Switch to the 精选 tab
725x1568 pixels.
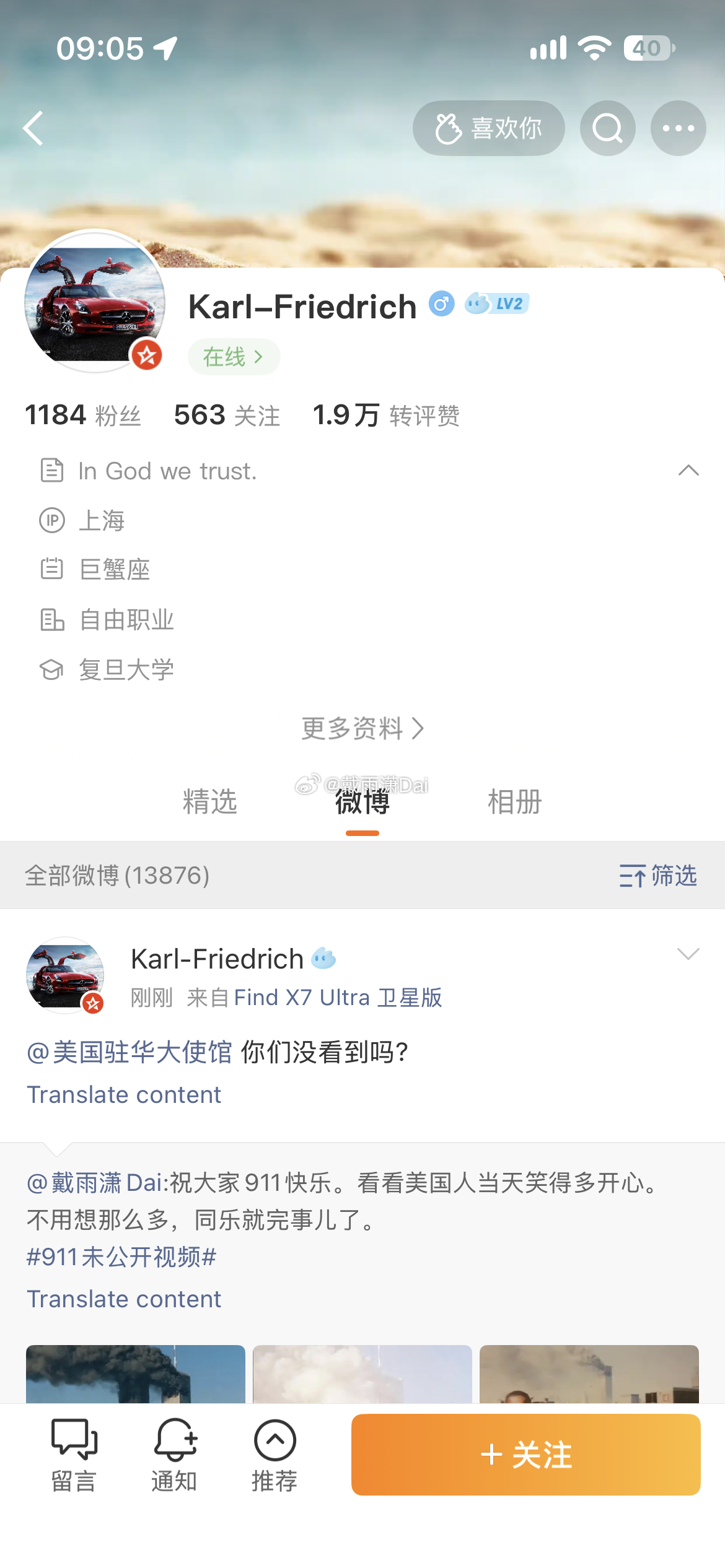click(x=210, y=802)
